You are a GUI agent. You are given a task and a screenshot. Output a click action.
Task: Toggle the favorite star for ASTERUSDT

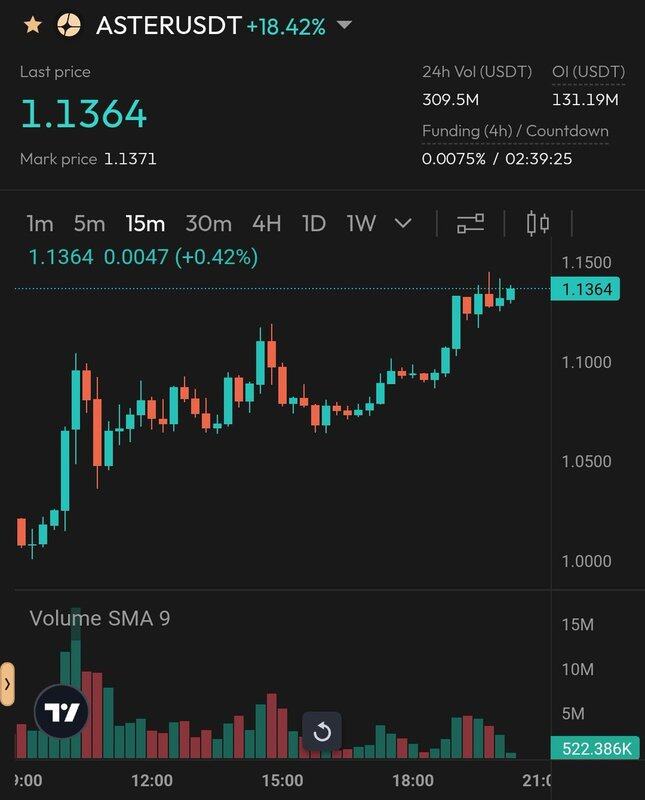click(33, 25)
